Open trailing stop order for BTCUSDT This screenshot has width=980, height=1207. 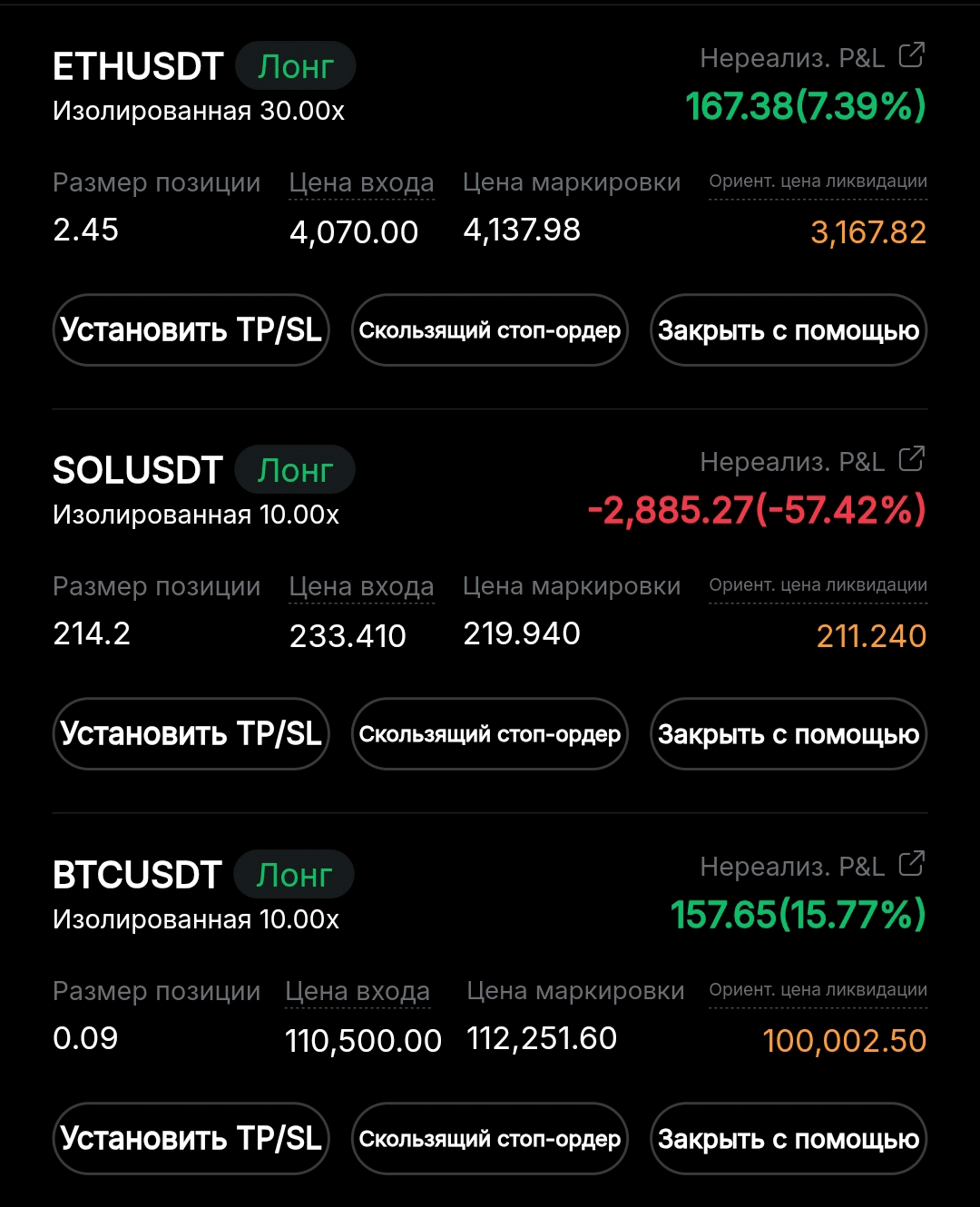490,1139
